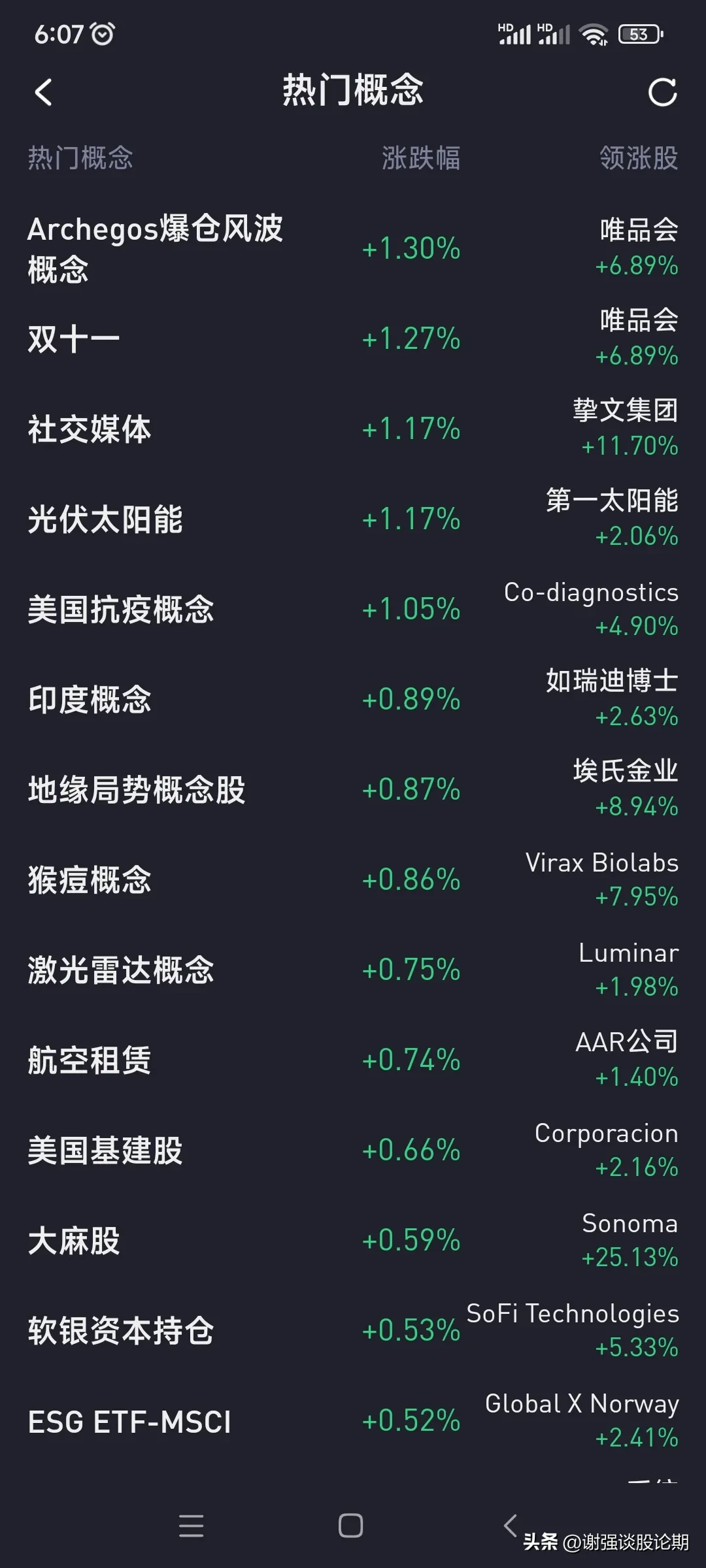Viewport: 706px width, 1568px height.
Task: Select the 航空租赁 concept row
Action: pyautogui.click(x=353, y=1060)
